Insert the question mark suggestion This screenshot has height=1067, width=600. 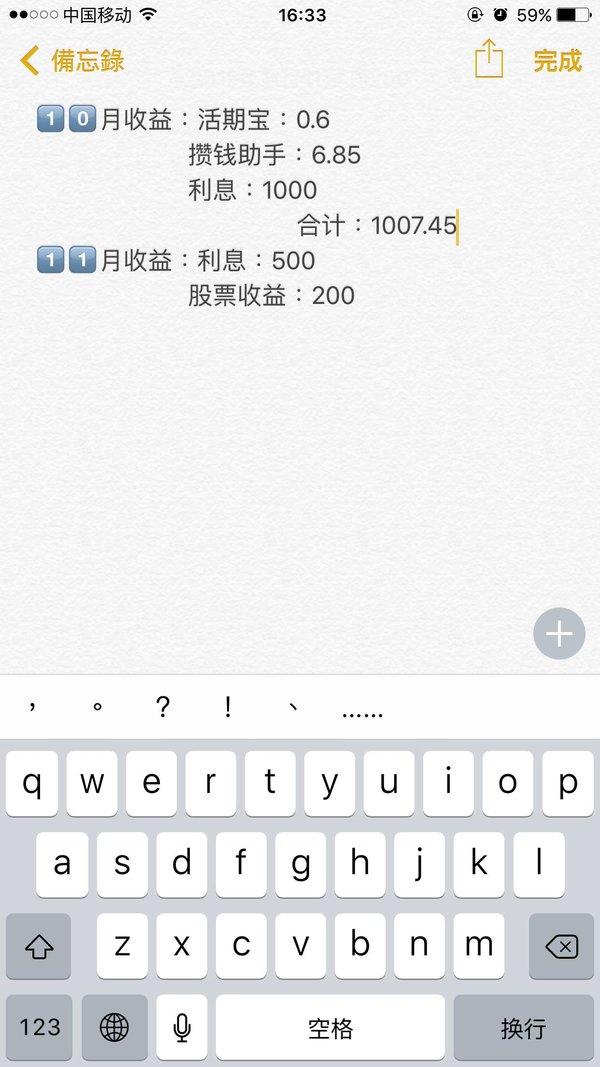(162, 708)
